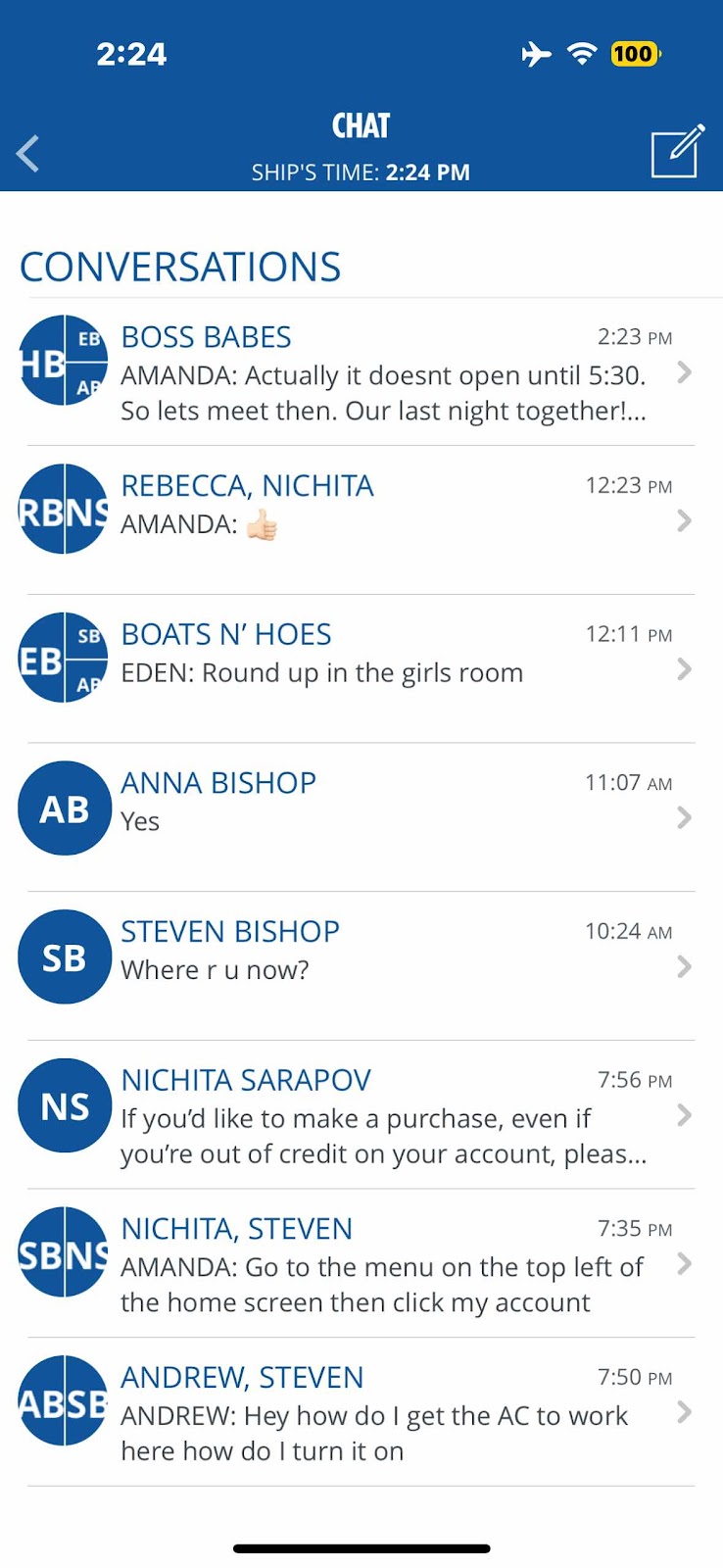Go back using the top-left arrow

pyautogui.click(x=28, y=153)
